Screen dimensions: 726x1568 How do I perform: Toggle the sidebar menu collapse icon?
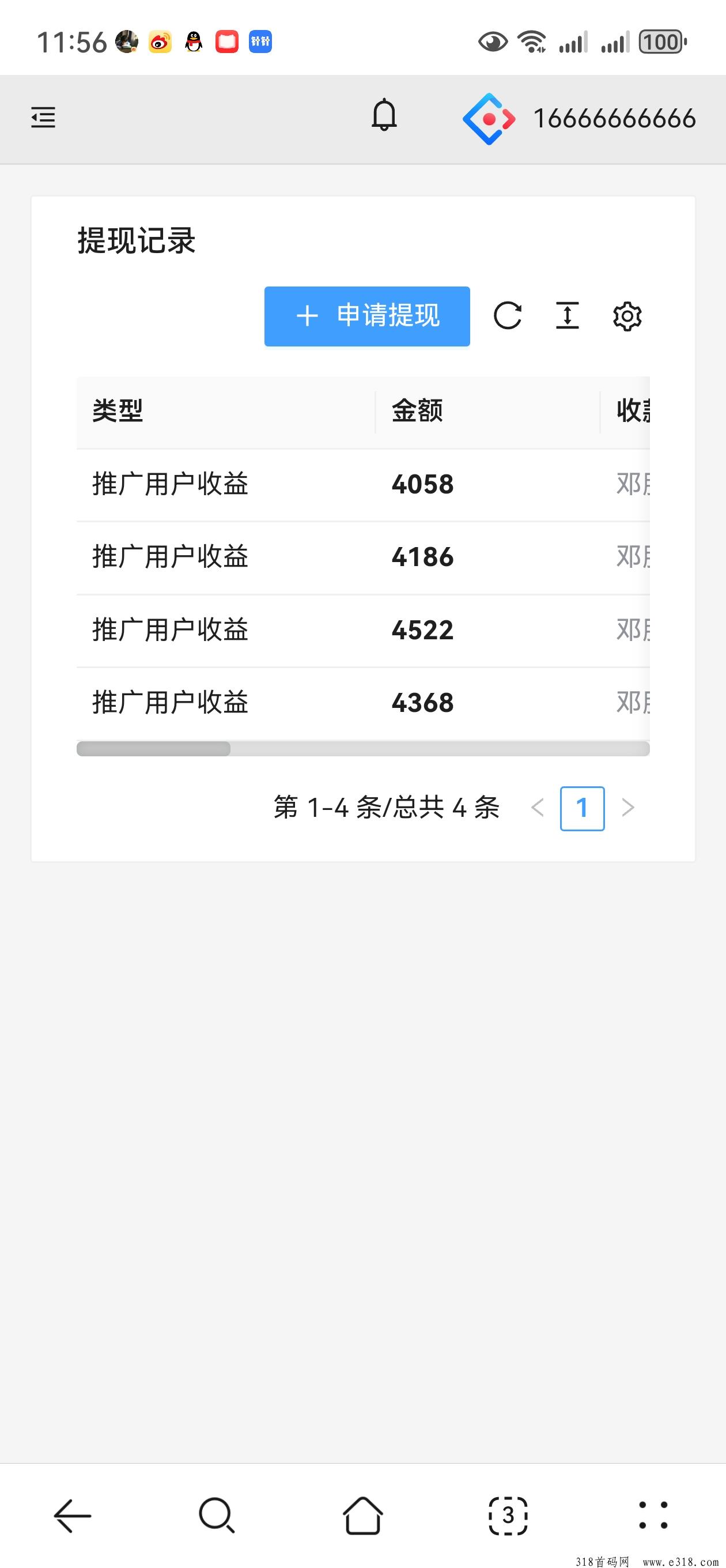43,117
